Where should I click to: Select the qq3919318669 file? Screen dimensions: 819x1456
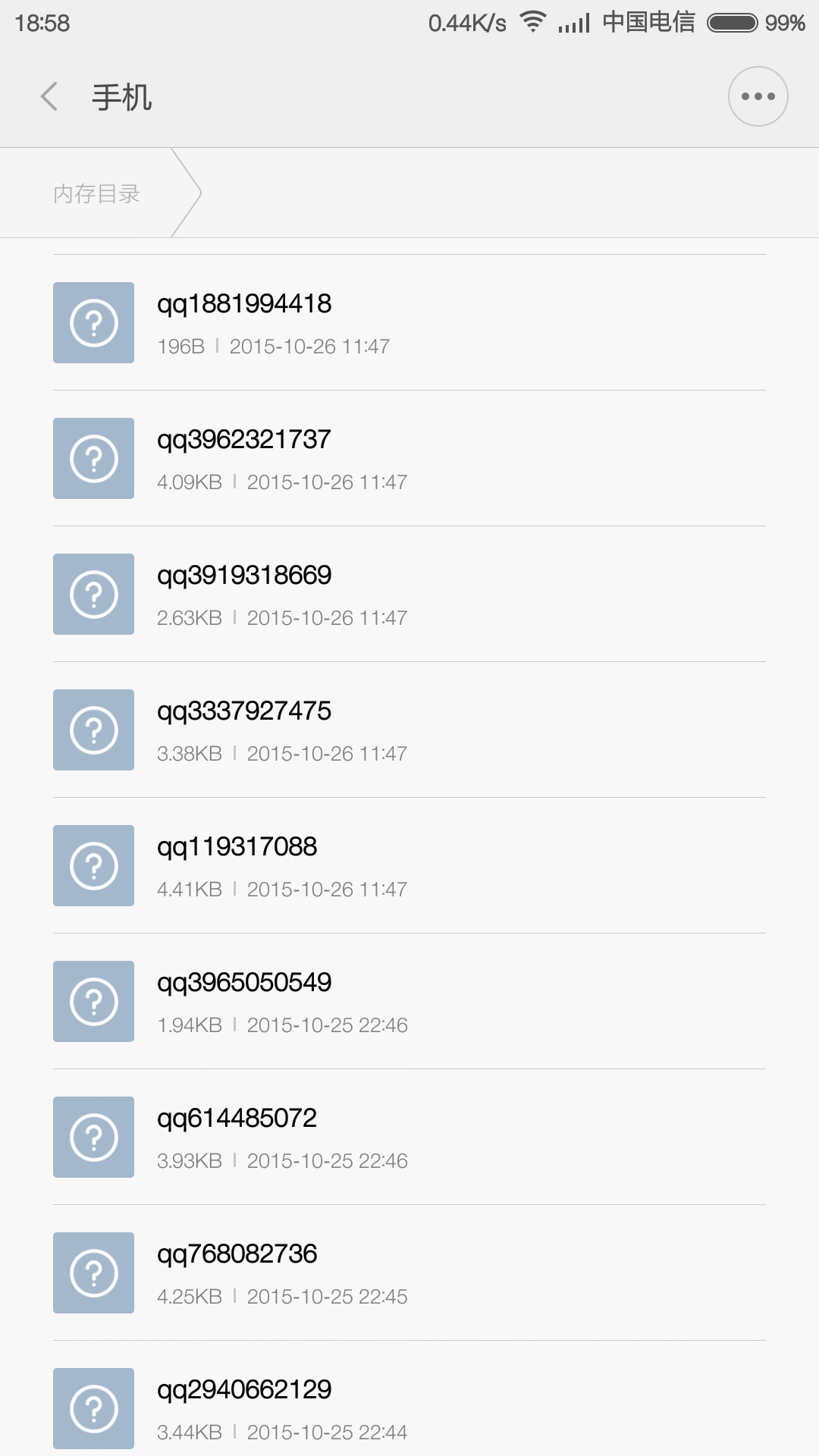coord(409,595)
